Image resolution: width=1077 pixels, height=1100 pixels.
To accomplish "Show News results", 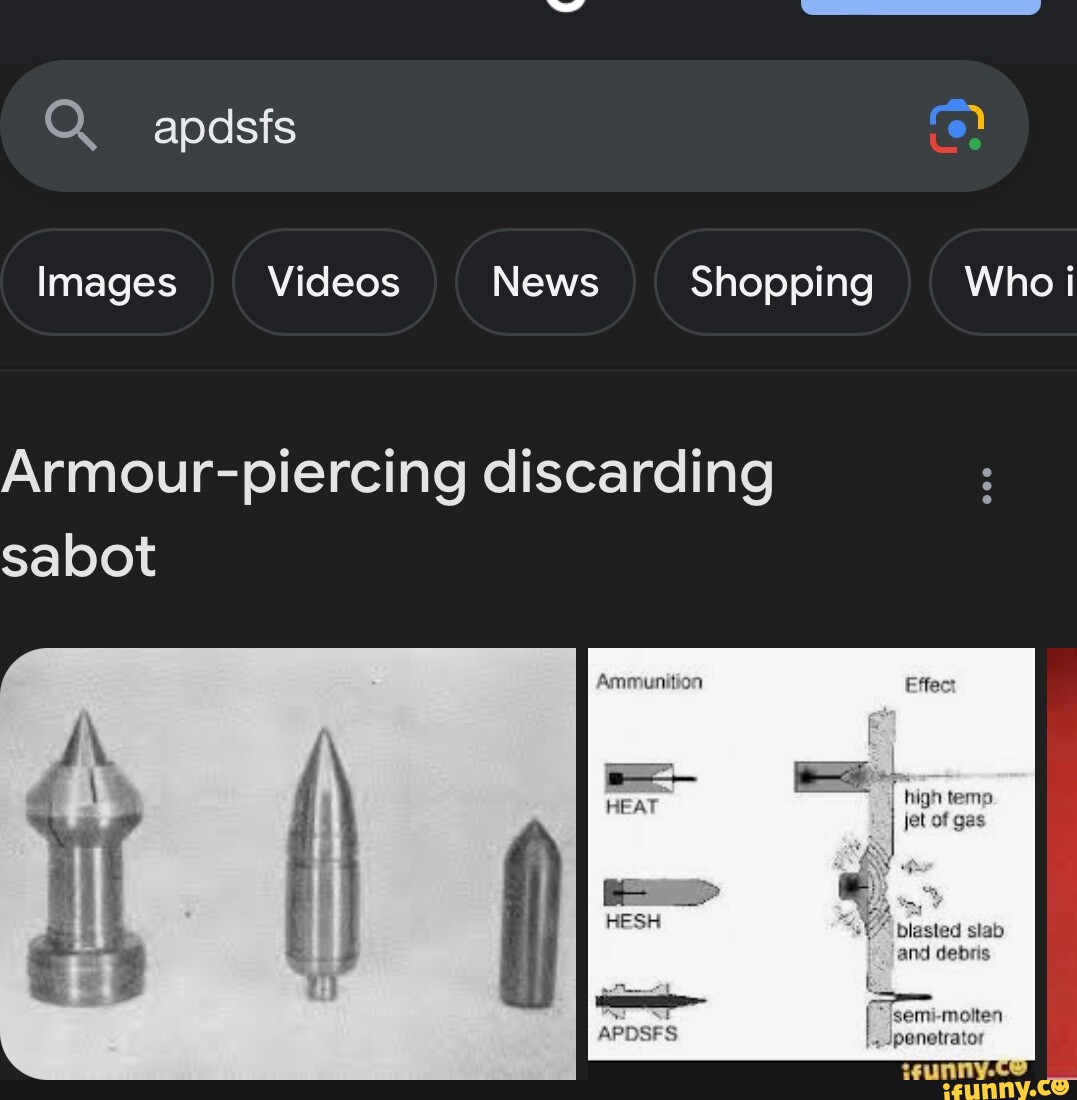I will pos(545,282).
